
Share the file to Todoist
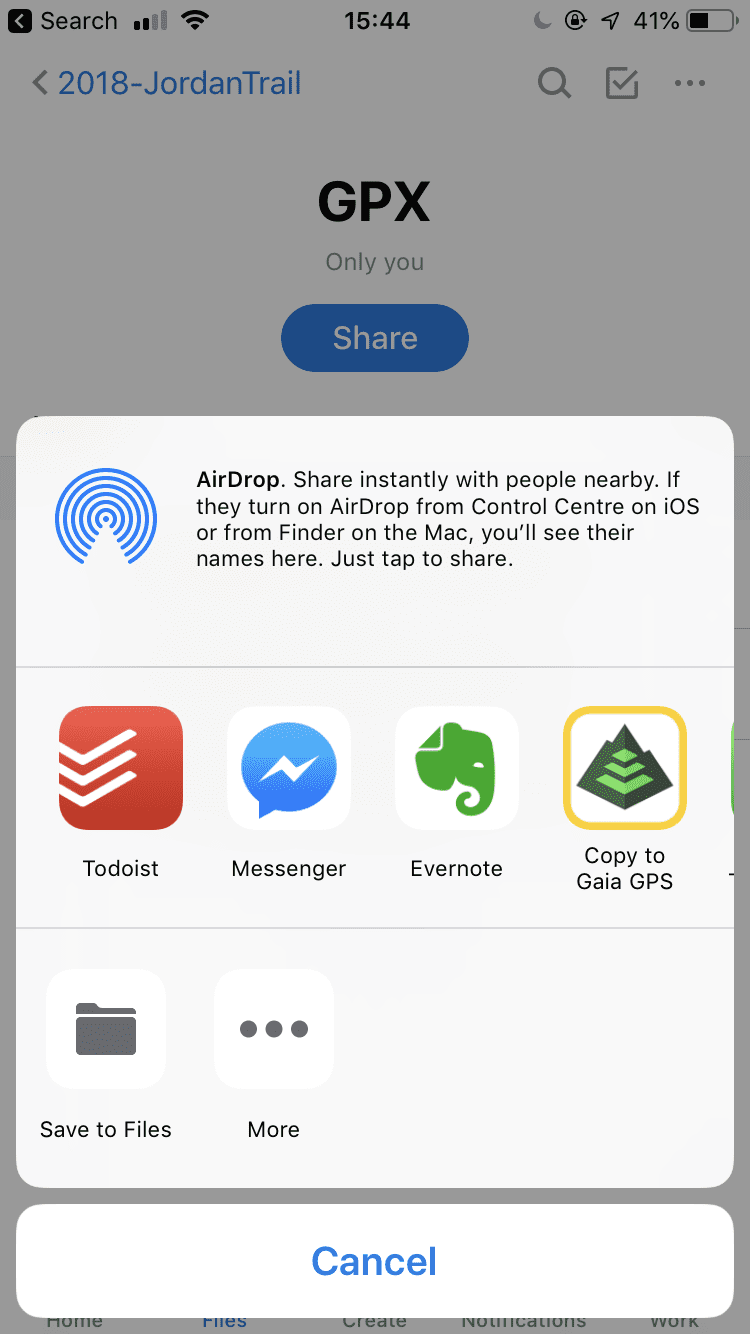point(121,768)
